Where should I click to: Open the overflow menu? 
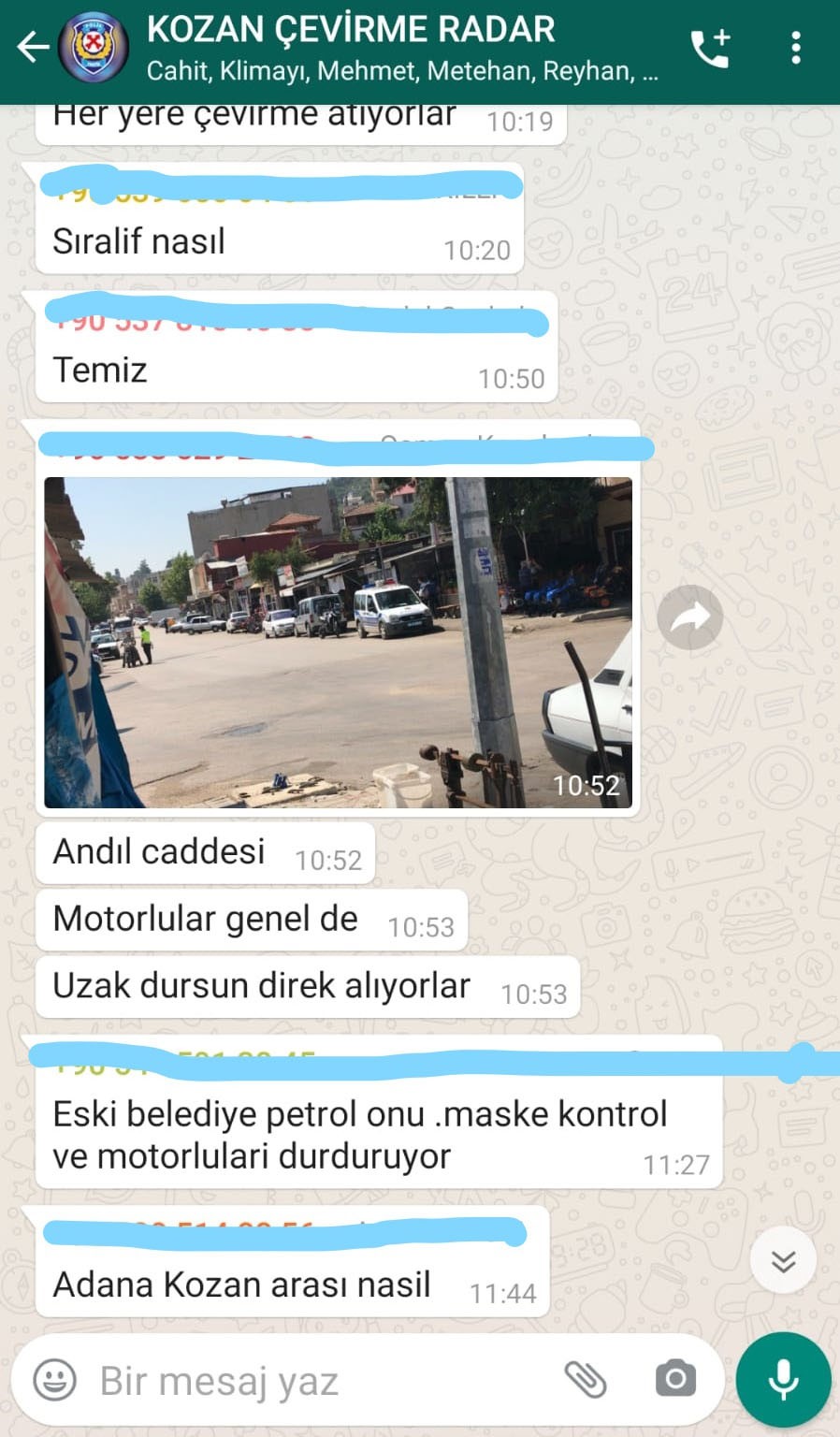click(796, 48)
